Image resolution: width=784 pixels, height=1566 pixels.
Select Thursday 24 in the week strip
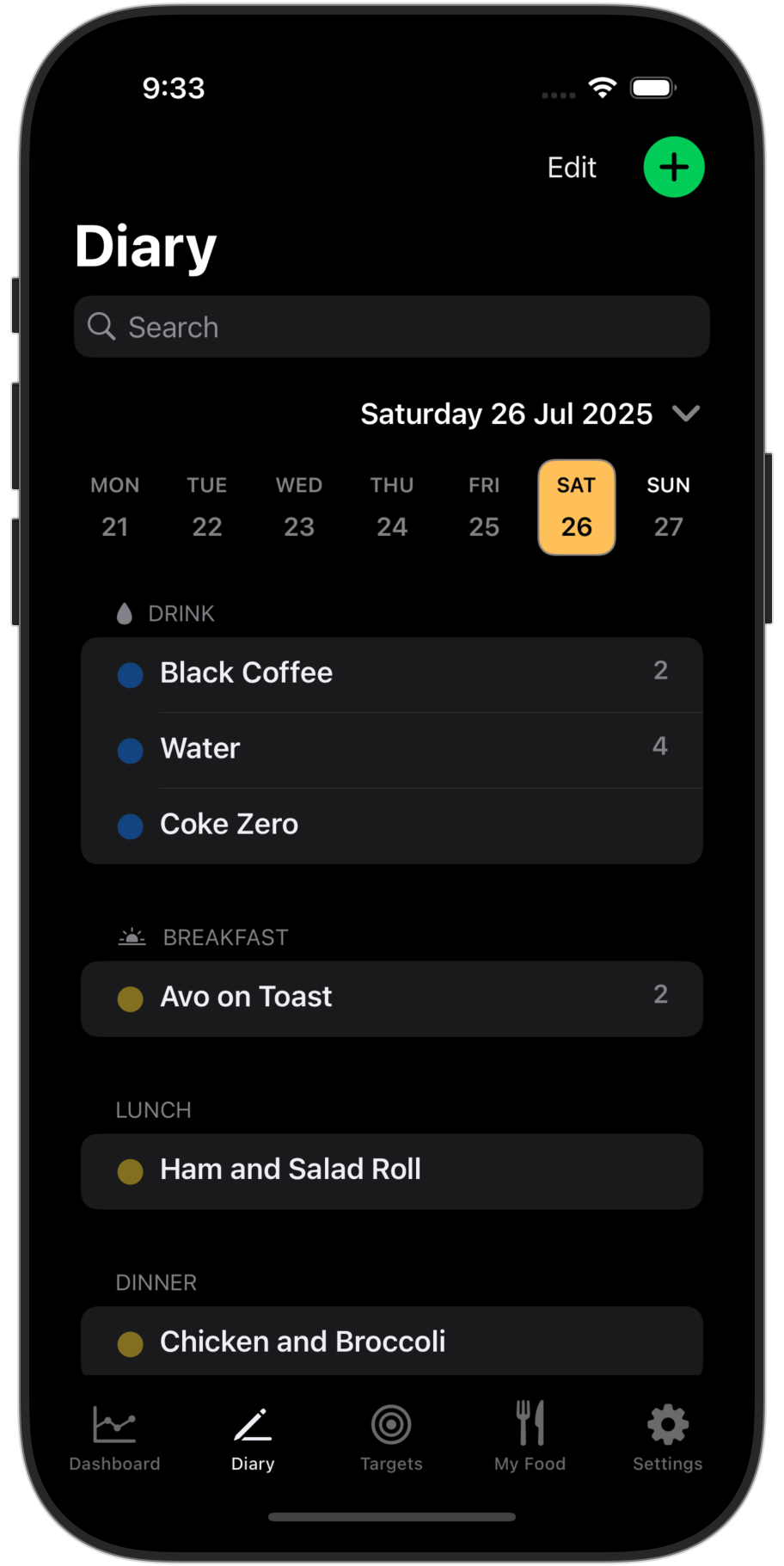[x=392, y=507]
